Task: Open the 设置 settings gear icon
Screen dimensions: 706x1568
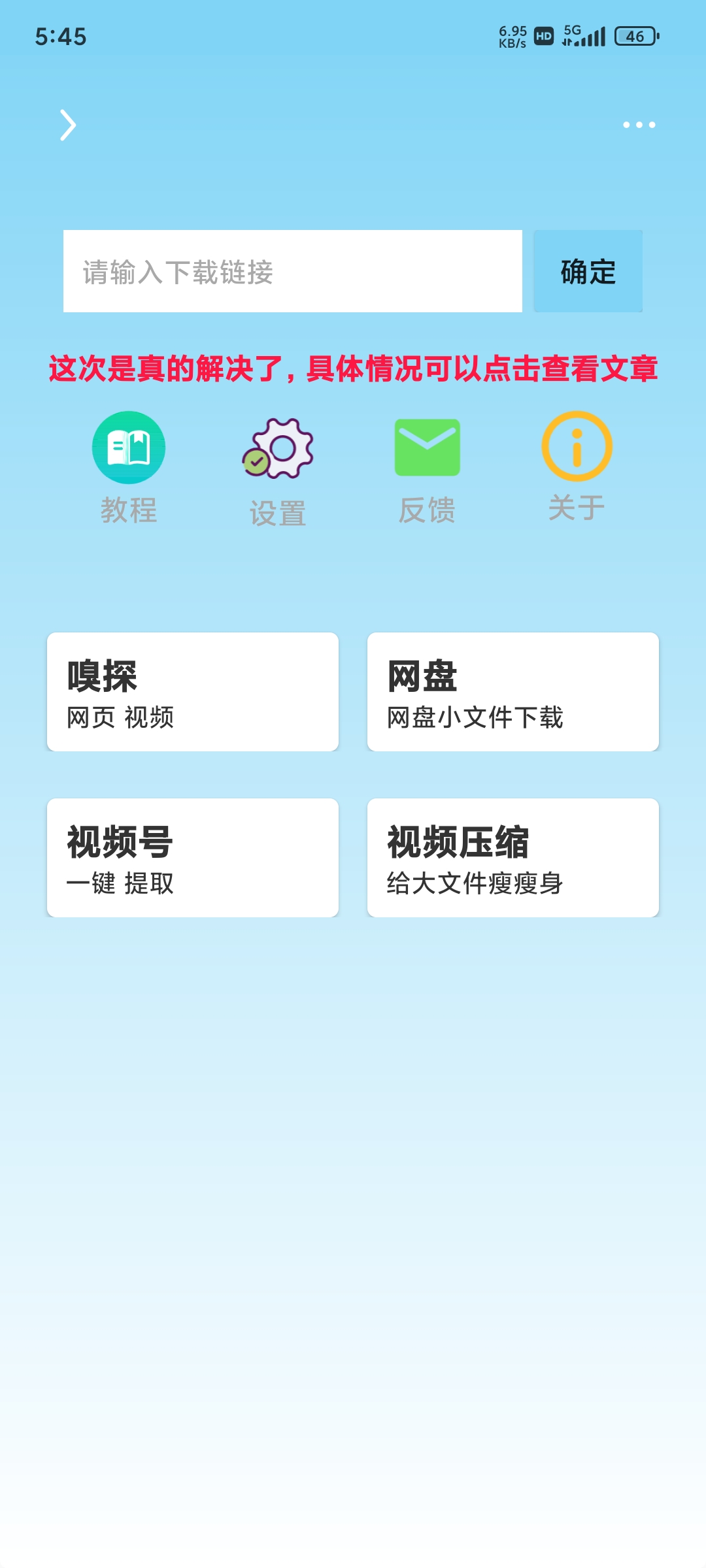Action: [277, 448]
